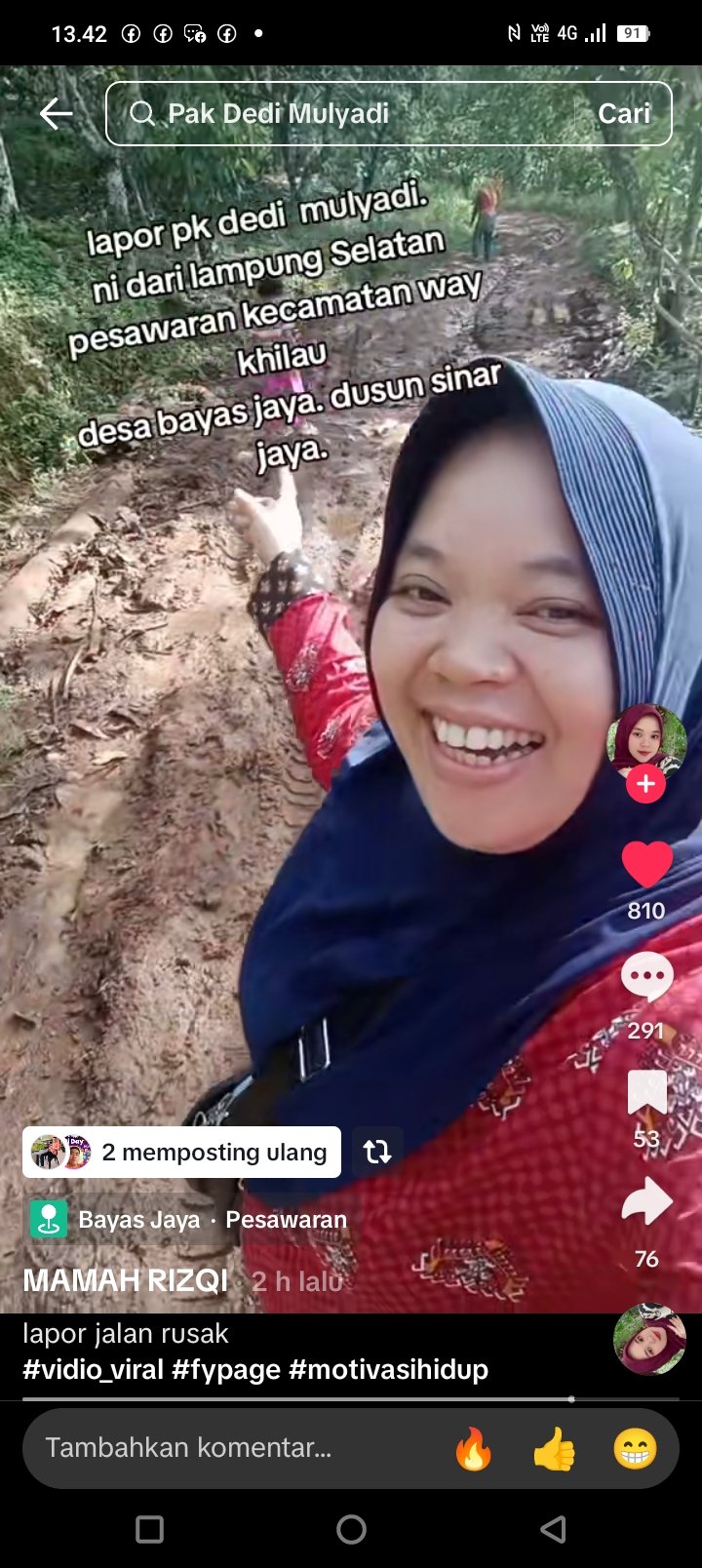Open the Pak Dedi Mulyadi search field

coord(341,114)
